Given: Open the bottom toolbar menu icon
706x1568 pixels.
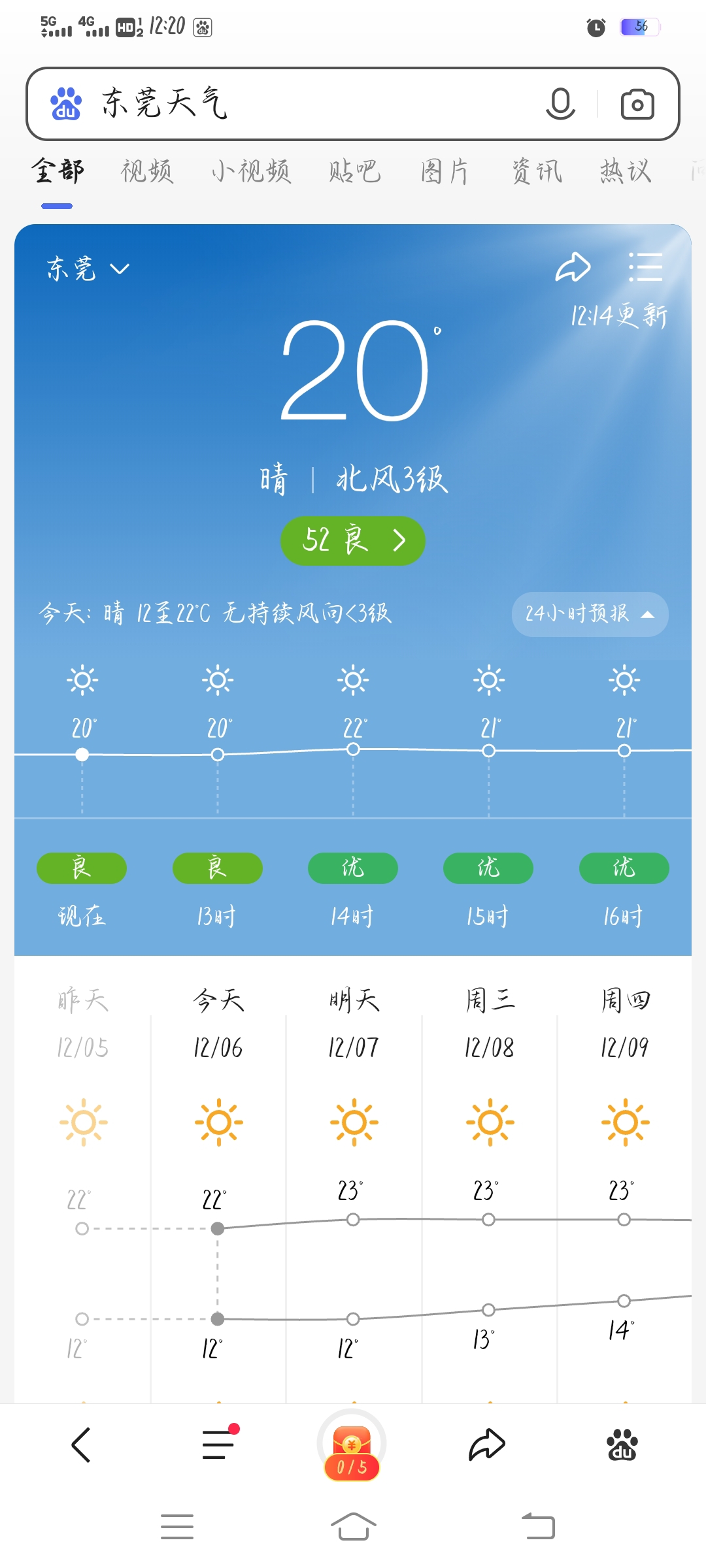Looking at the screenshot, I should [x=219, y=1444].
